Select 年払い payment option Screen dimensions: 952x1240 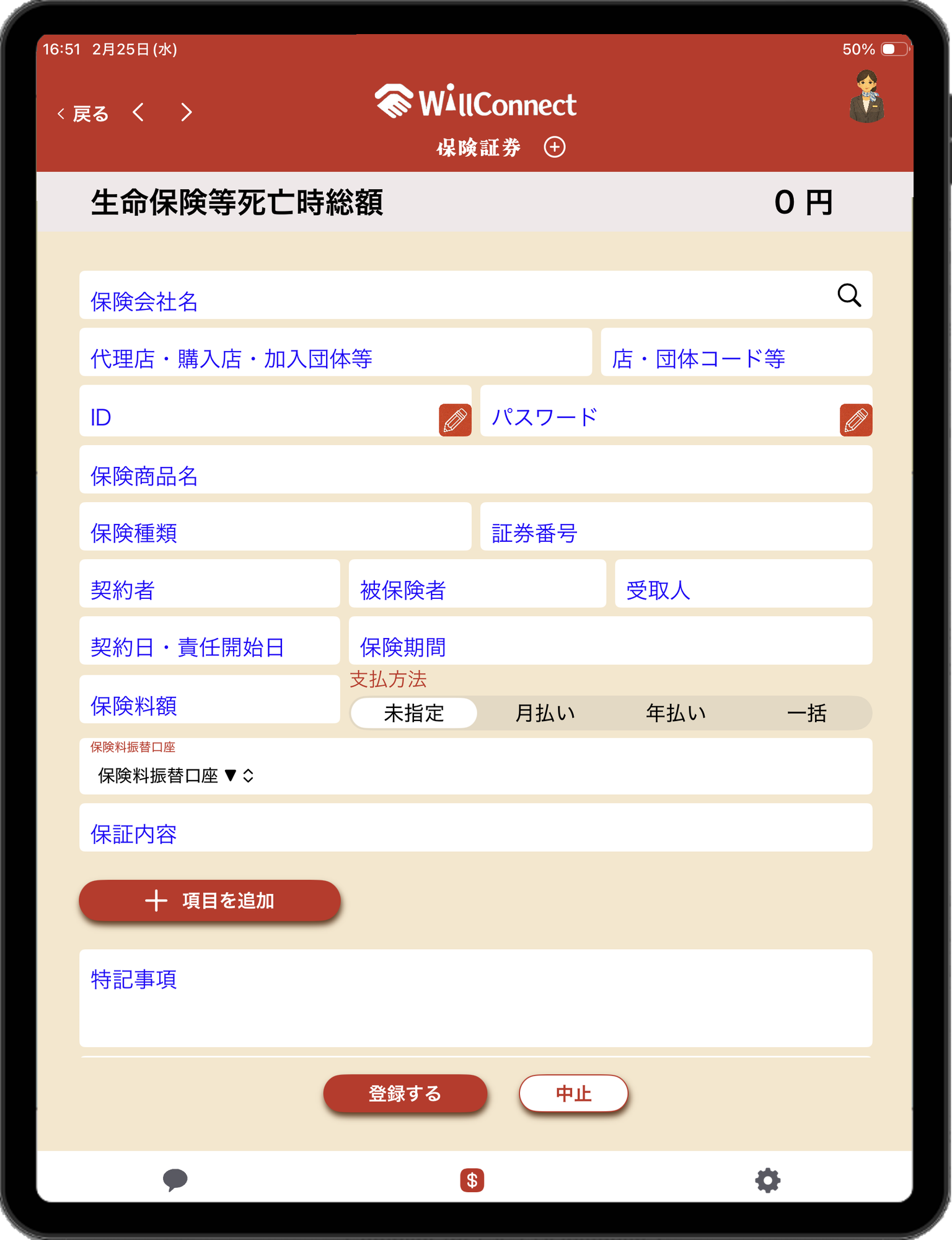pyautogui.click(x=676, y=713)
